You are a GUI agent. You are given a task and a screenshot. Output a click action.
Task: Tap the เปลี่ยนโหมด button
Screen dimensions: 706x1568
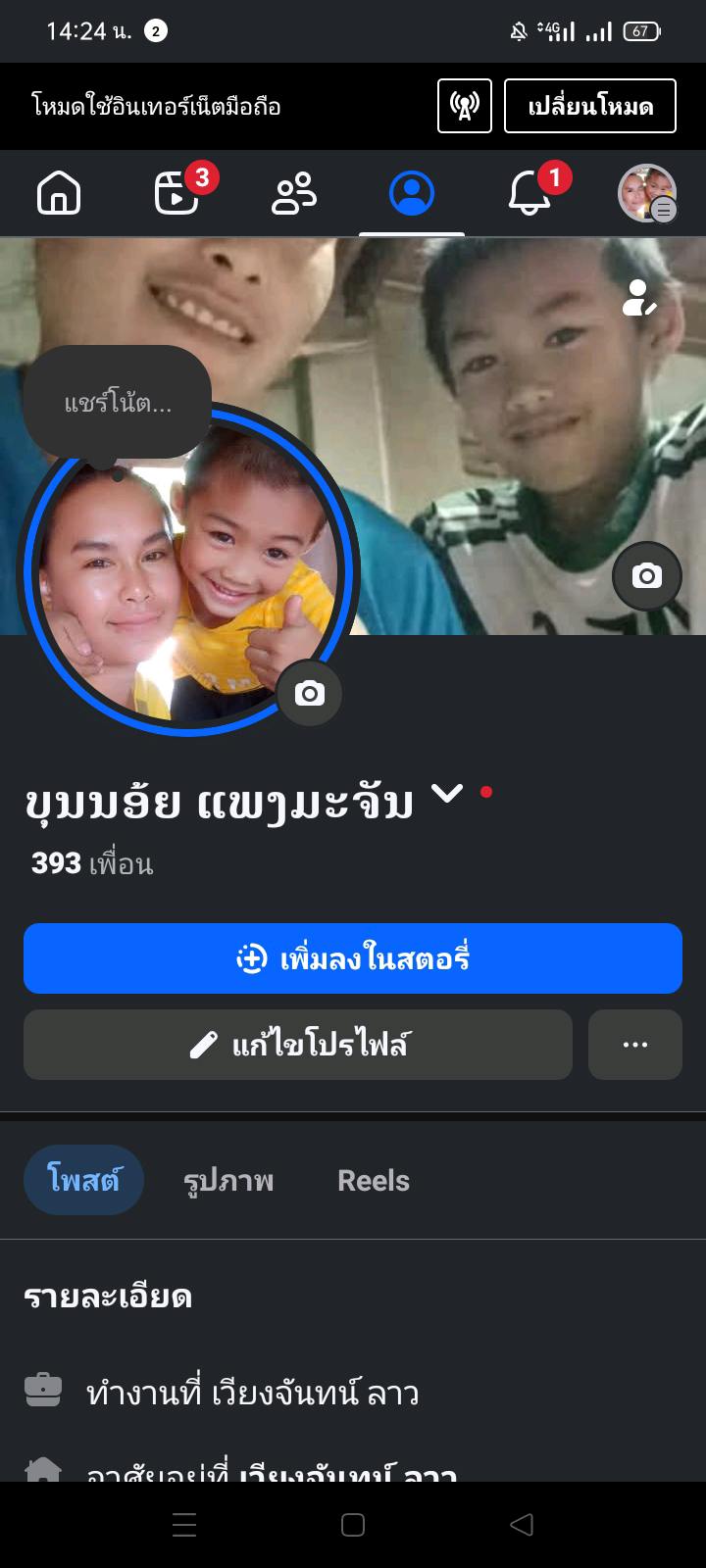pyautogui.click(x=589, y=106)
